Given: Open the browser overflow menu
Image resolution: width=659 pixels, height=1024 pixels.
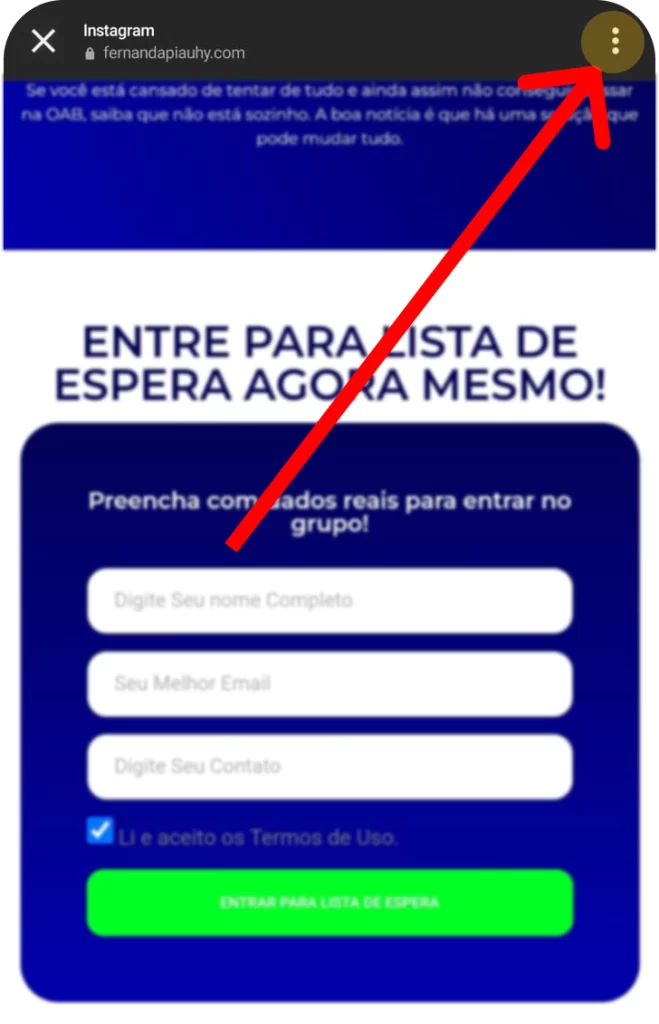Looking at the screenshot, I should click(x=614, y=41).
